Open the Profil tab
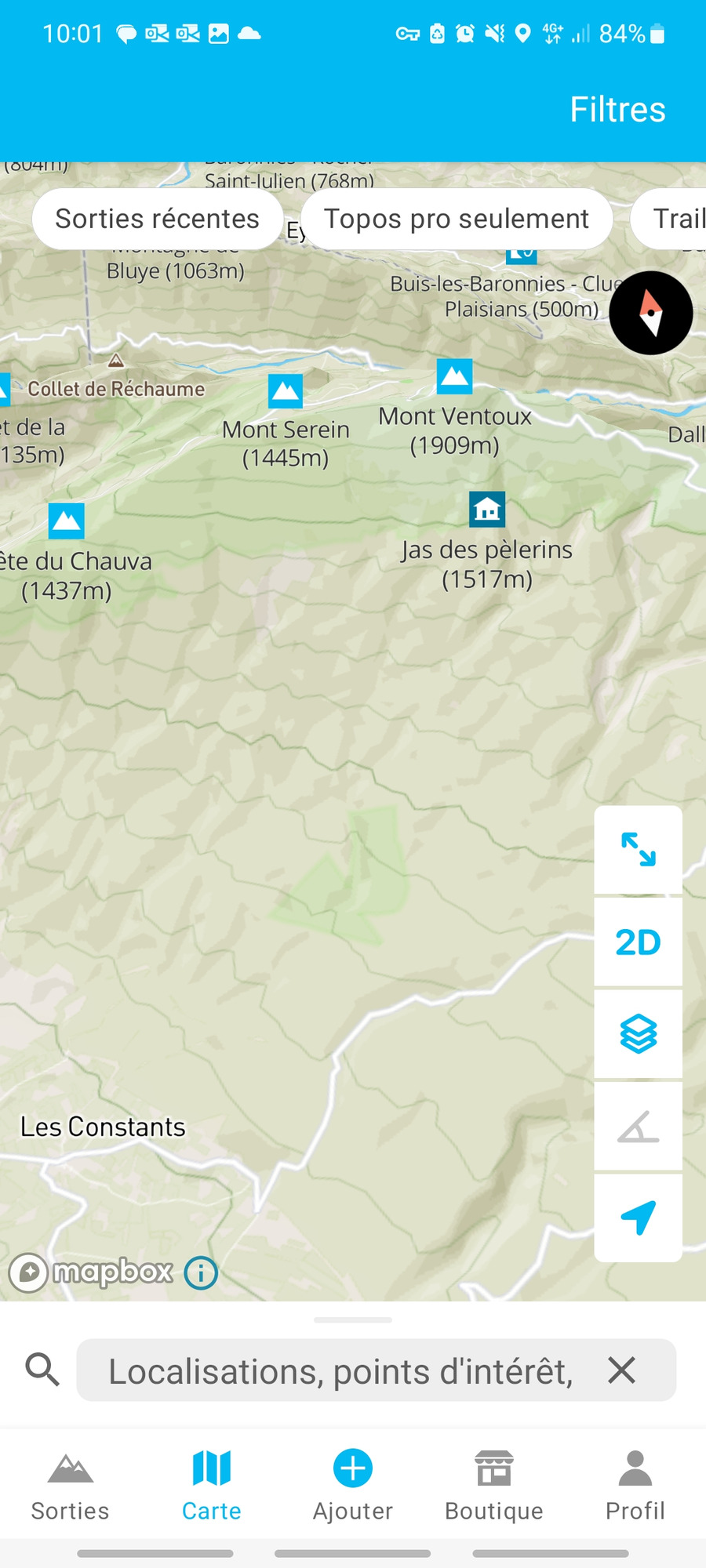 [635, 1484]
